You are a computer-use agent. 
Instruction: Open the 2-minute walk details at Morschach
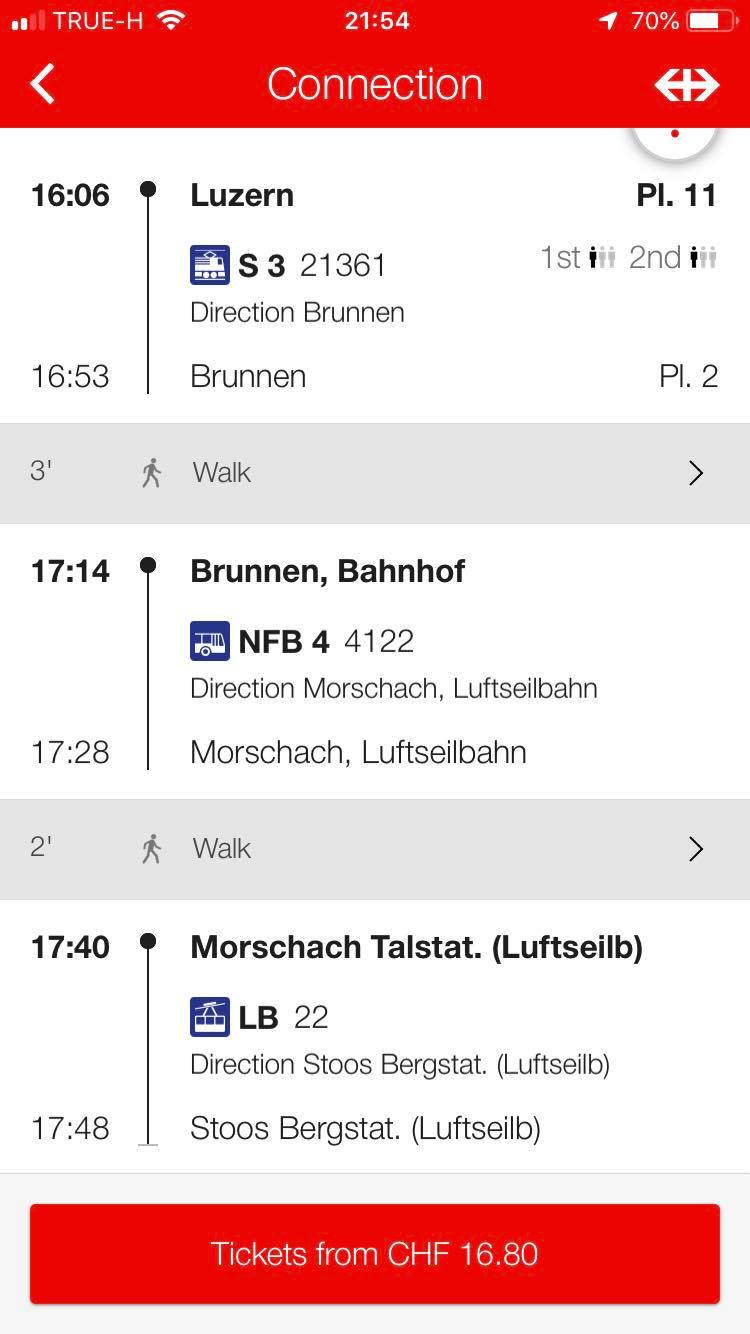pos(375,849)
